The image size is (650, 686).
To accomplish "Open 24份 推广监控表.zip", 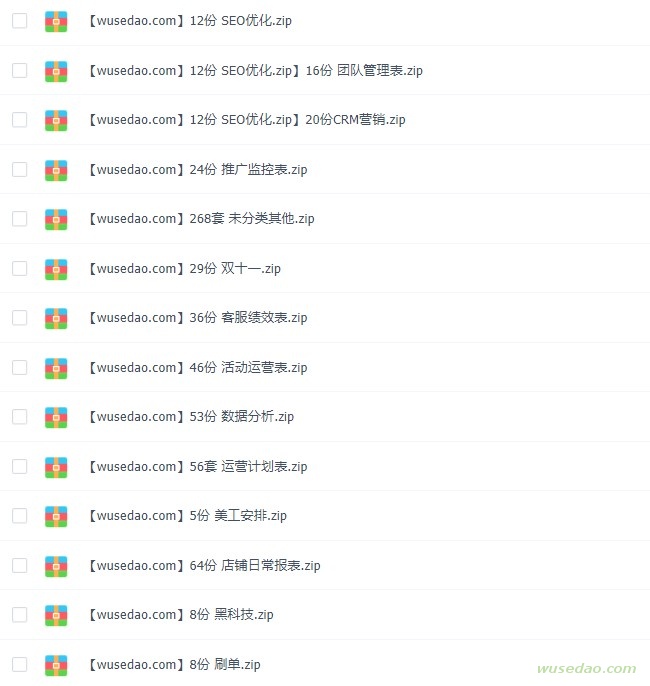I will 197,170.
